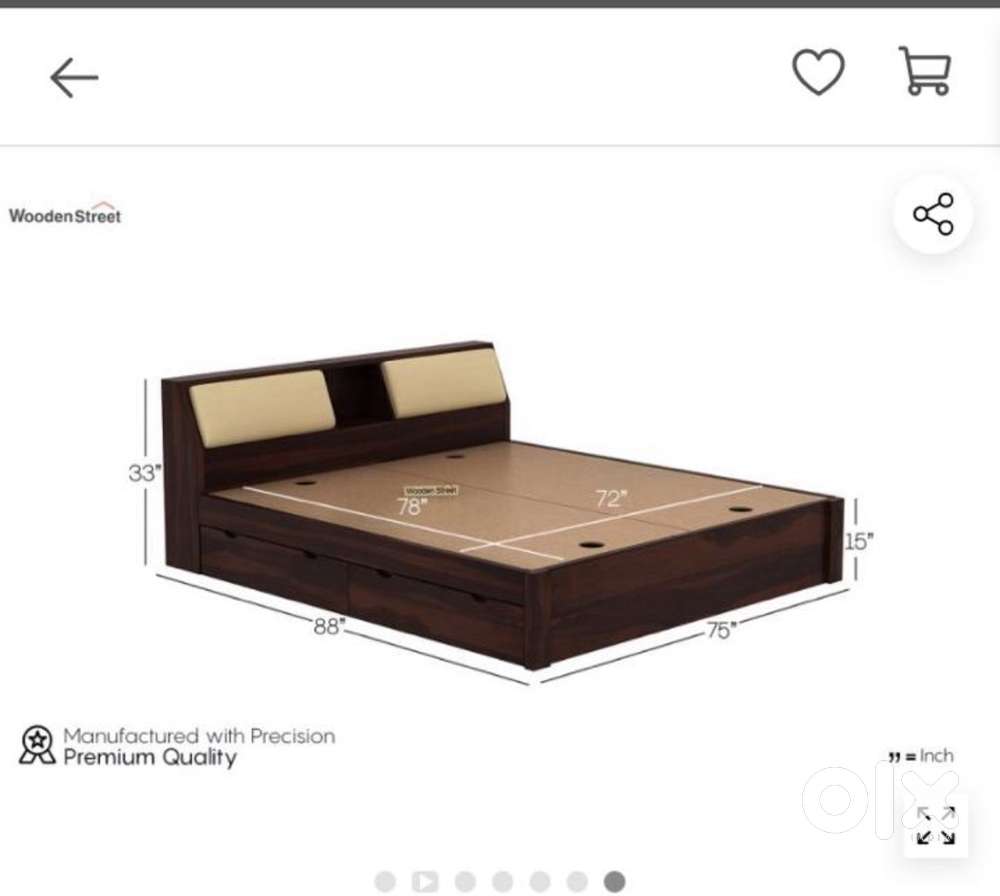Open the shopping cart
This screenshot has height=896, width=1000.
tap(923, 71)
